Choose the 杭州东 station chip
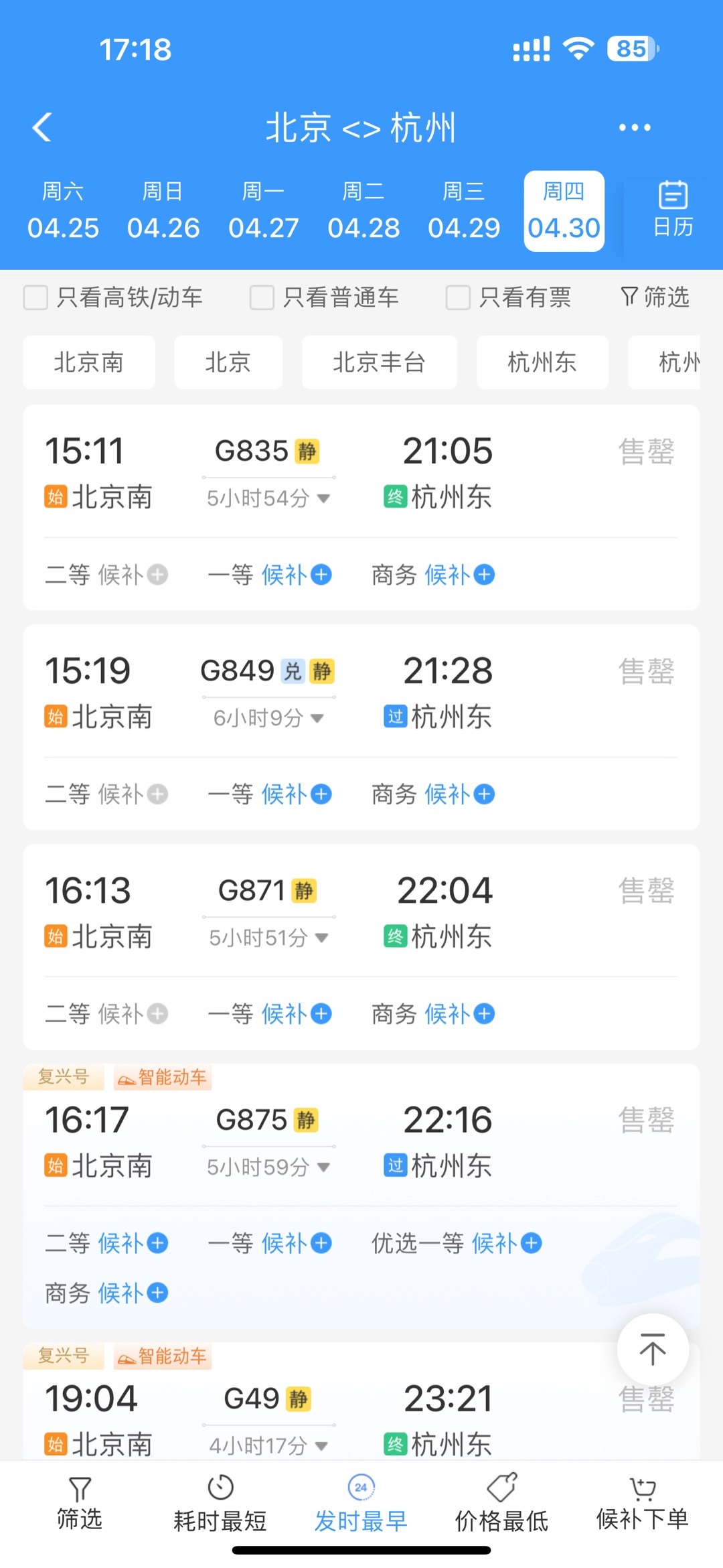Image resolution: width=723 pixels, height=1568 pixels. click(542, 362)
